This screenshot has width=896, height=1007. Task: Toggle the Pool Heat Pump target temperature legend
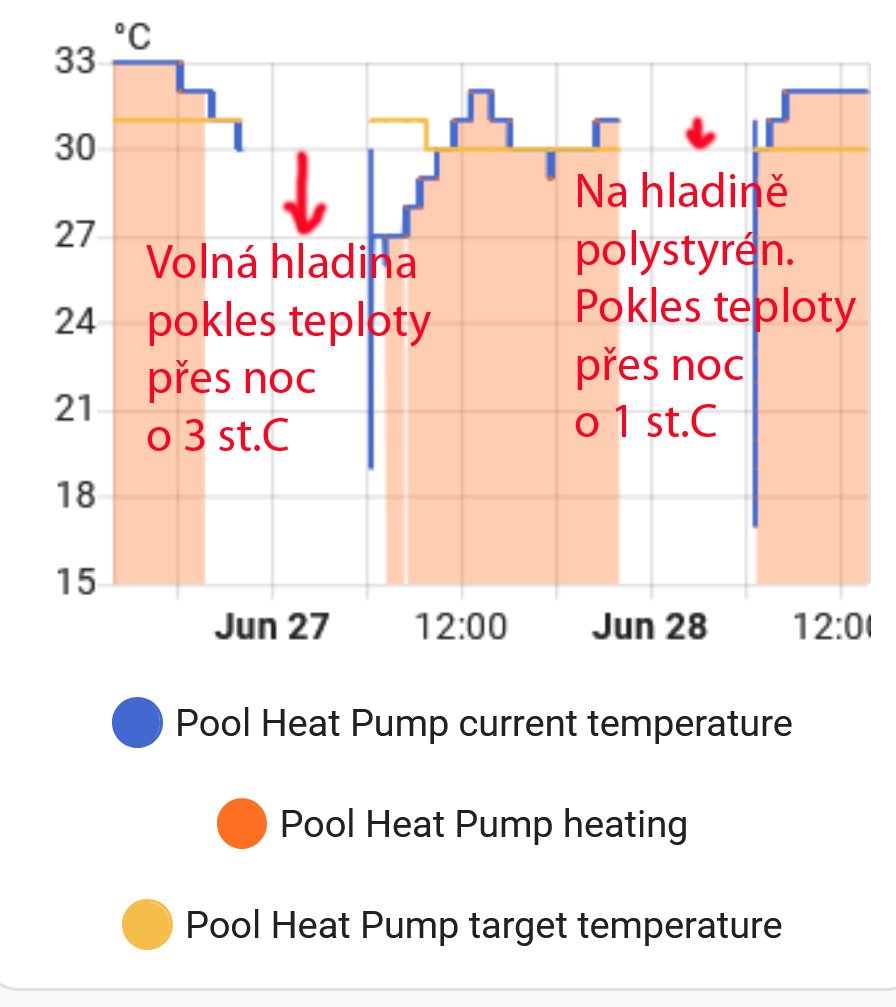[452, 925]
